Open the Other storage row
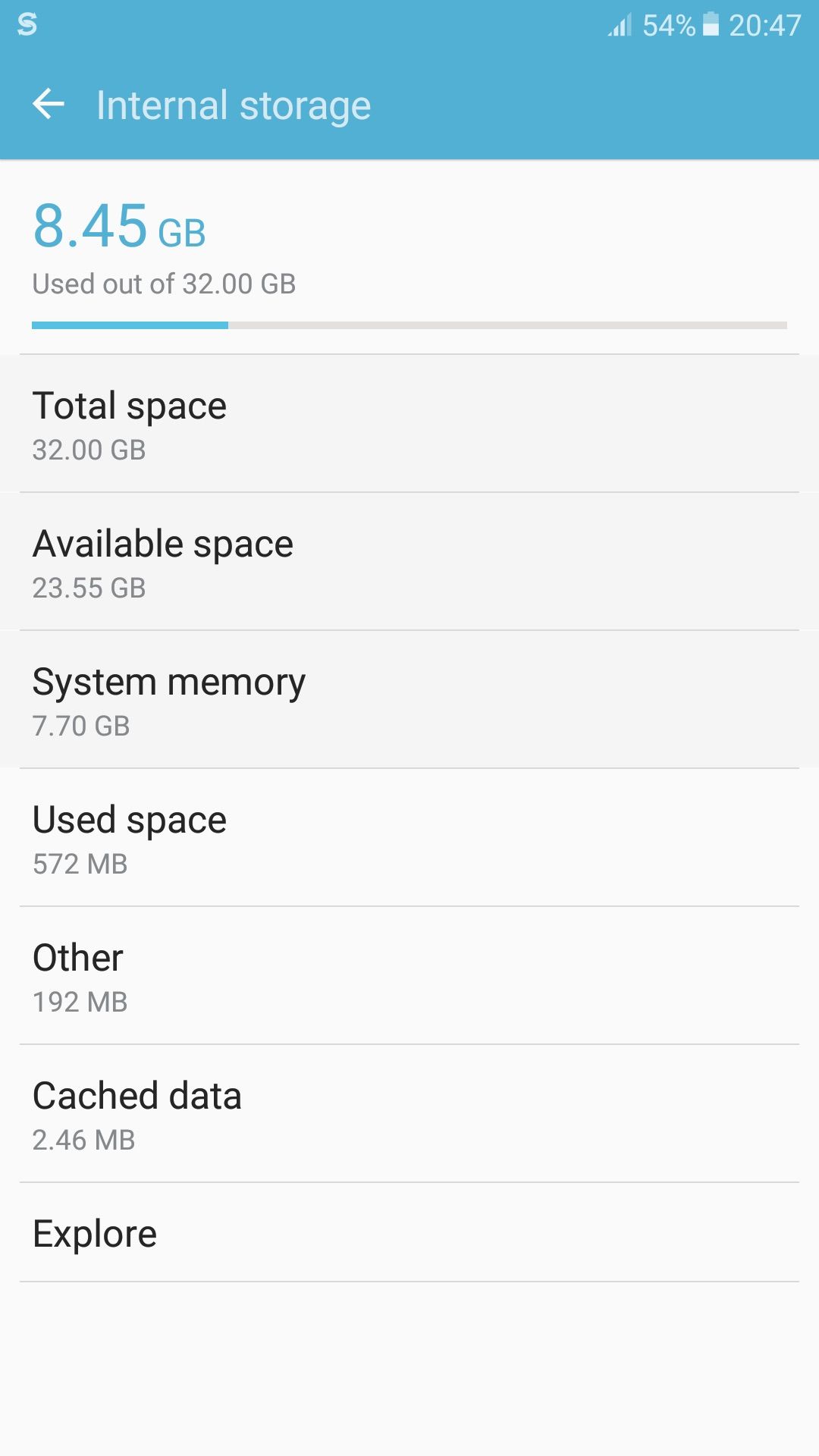This screenshot has height=1456, width=819. pyautogui.click(x=409, y=975)
